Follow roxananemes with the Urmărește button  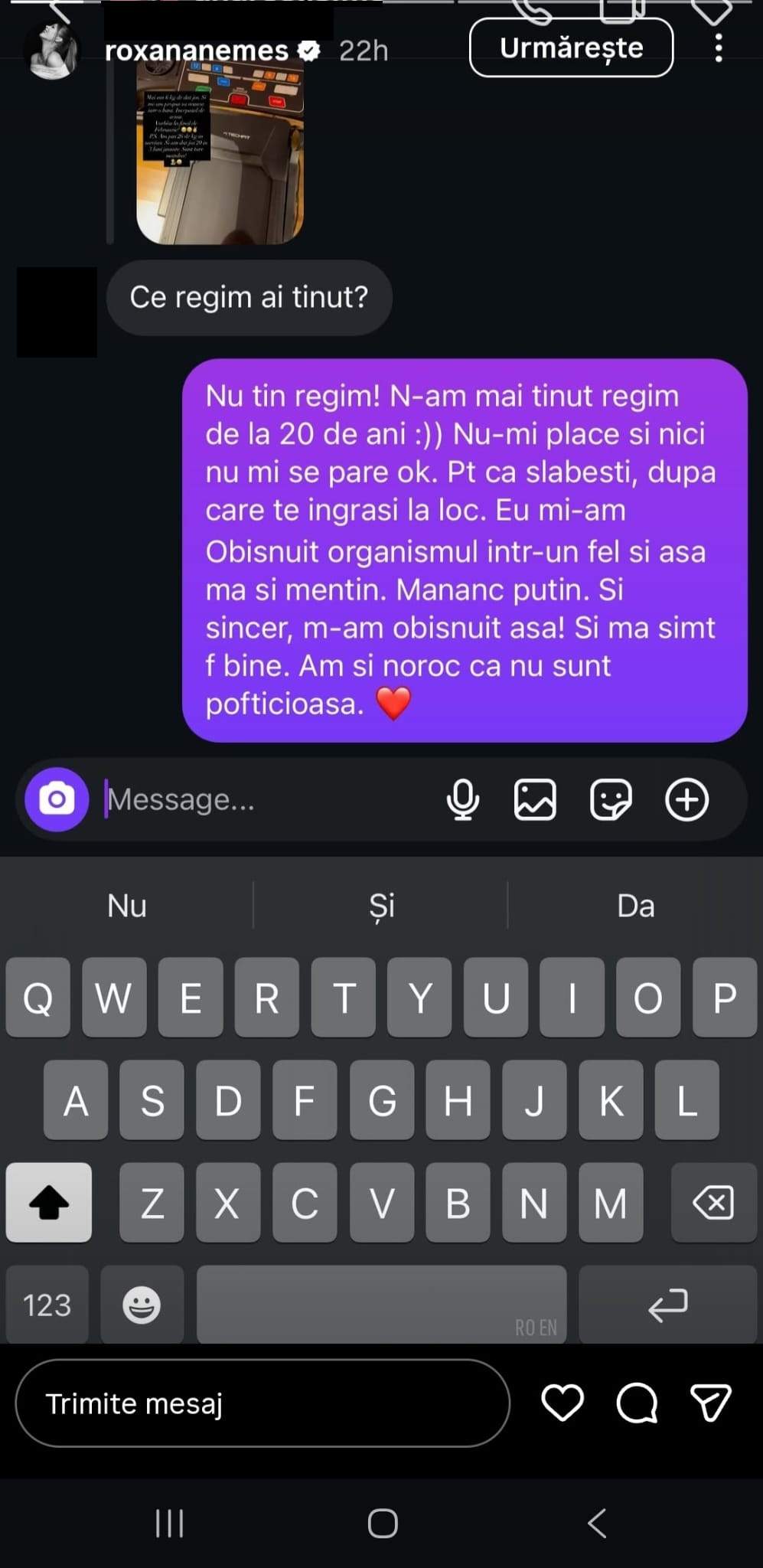click(571, 48)
